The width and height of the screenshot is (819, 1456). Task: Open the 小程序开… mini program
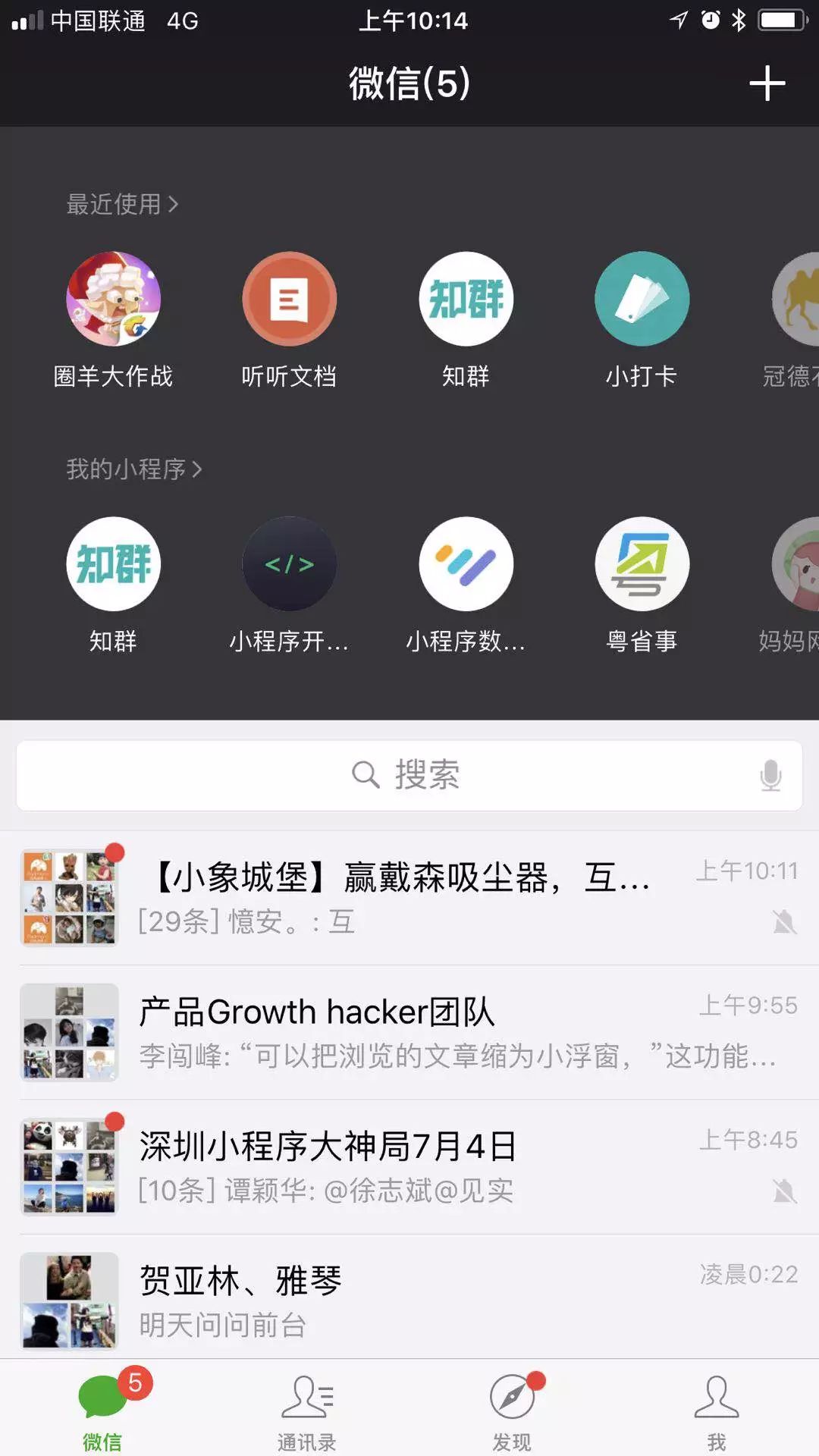[x=289, y=564]
